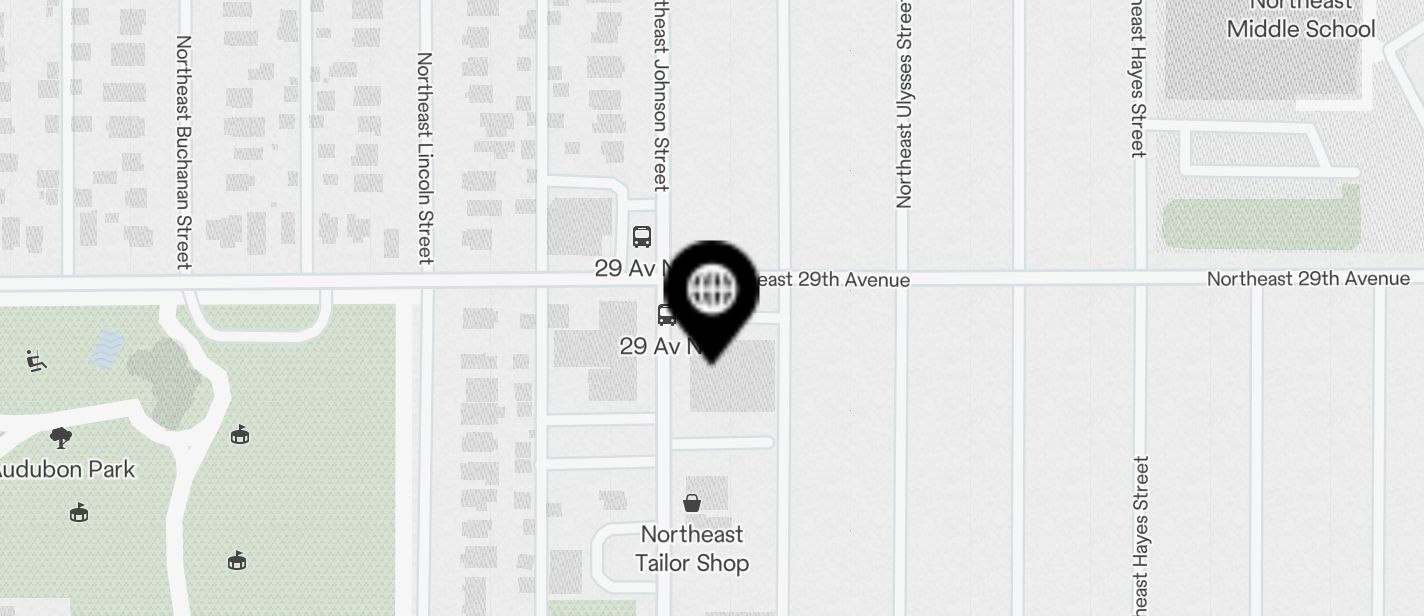Select the bus stop beside the globe pin
Screen dimensions: 1424x616
pos(666,315)
